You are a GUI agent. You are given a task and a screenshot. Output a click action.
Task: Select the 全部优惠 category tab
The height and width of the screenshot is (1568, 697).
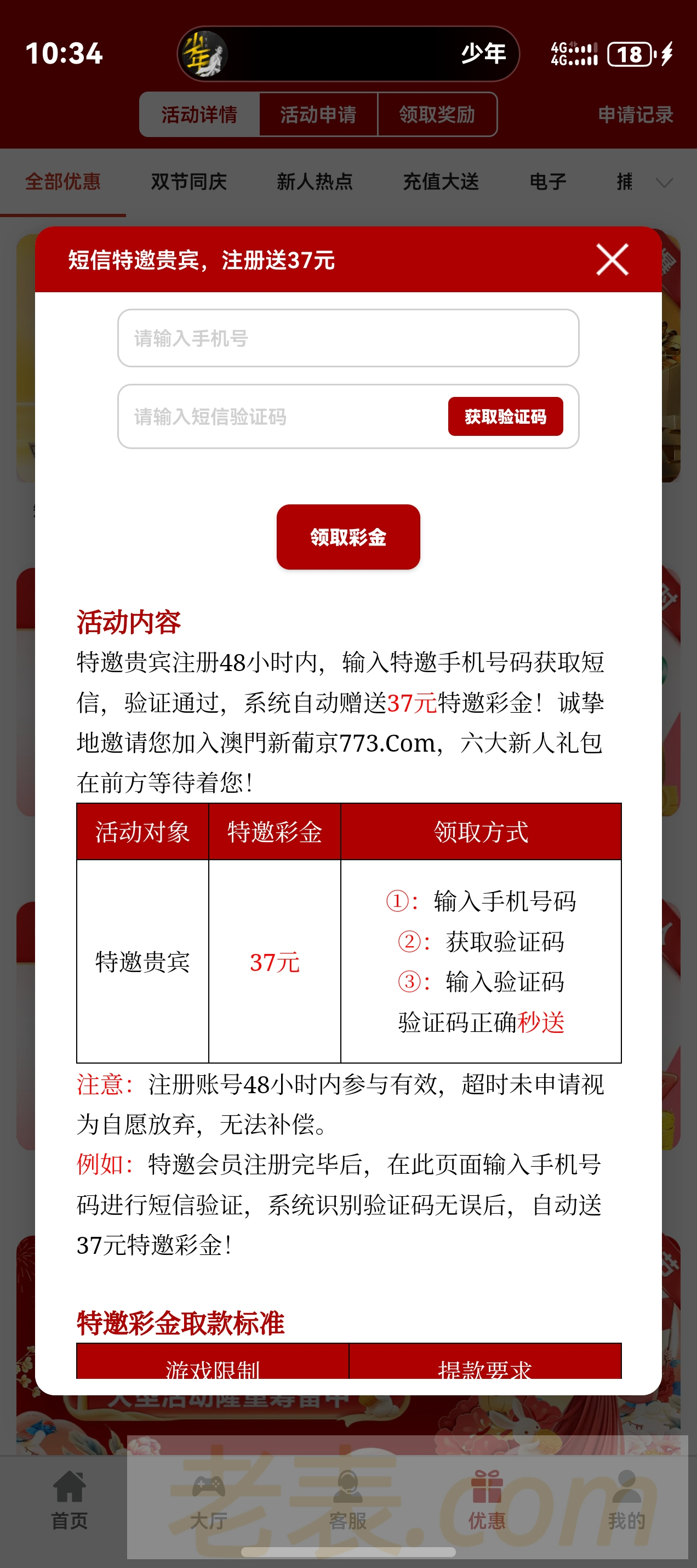pos(62,181)
